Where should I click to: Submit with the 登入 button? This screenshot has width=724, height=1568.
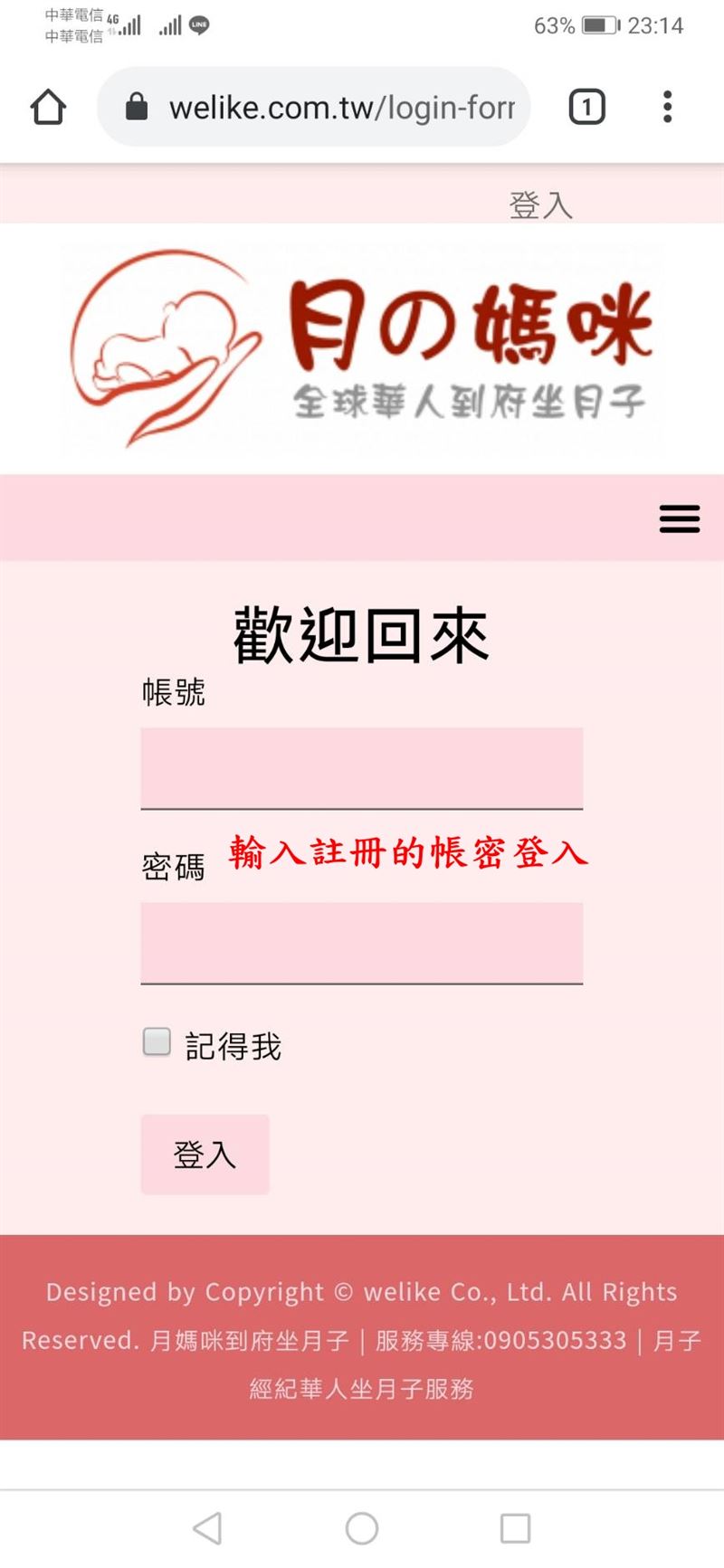click(205, 1154)
